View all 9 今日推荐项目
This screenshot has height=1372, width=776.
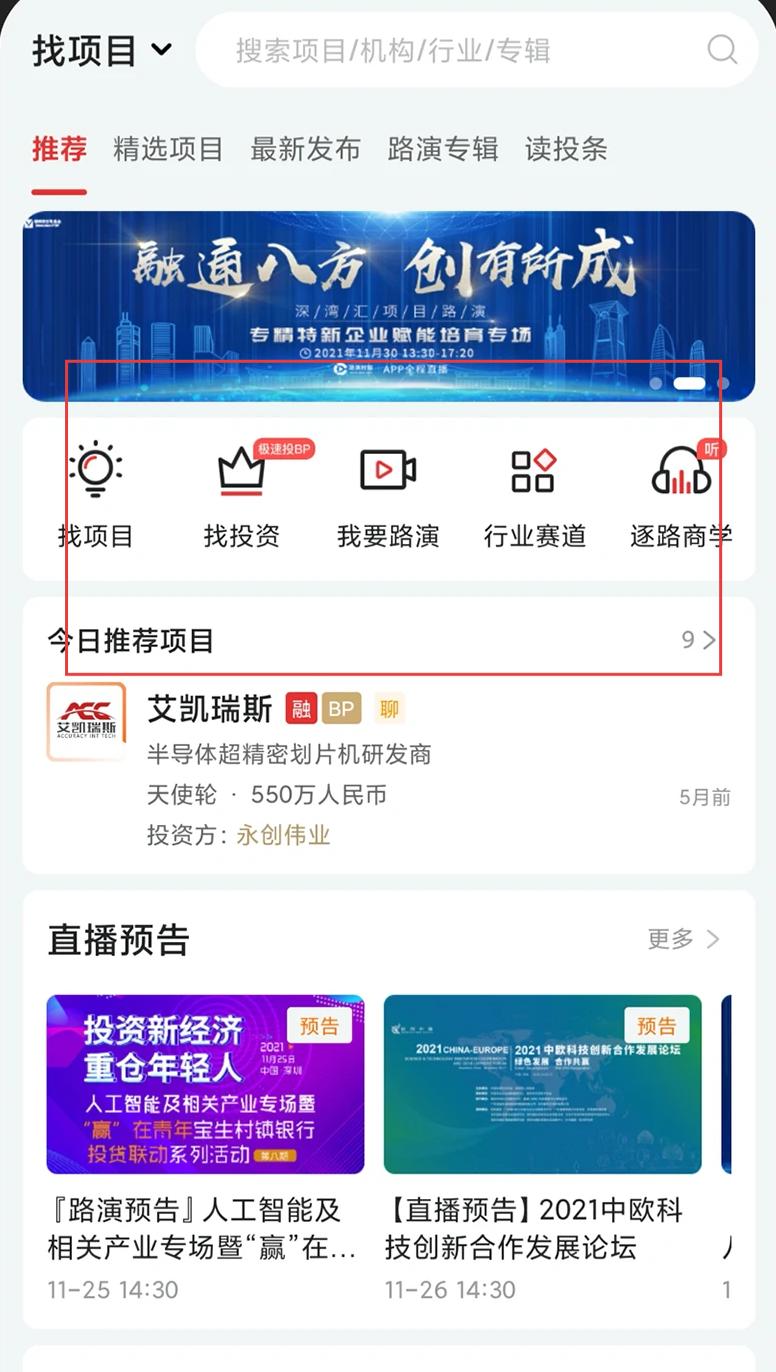coord(699,640)
